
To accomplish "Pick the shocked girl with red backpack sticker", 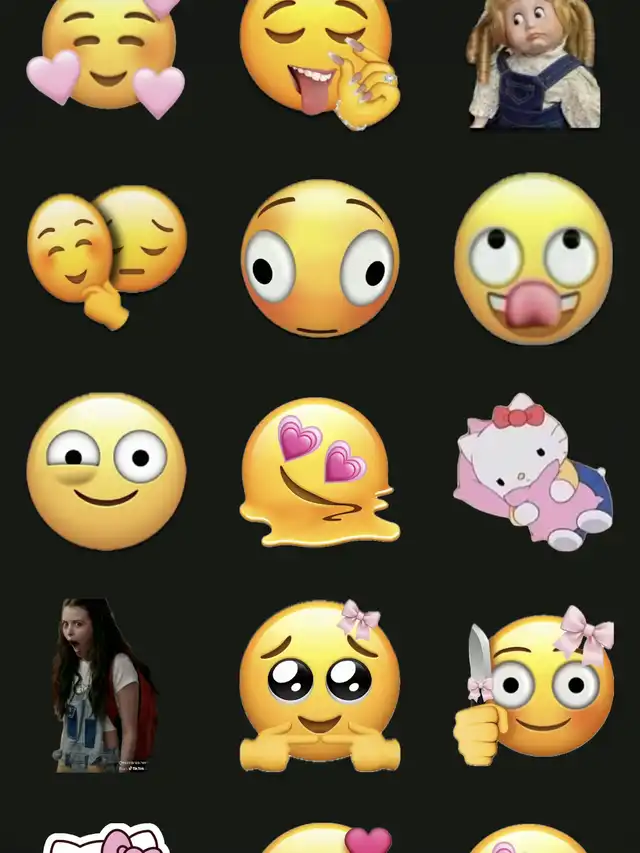I will pyautogui.click(x=103, y=685).
